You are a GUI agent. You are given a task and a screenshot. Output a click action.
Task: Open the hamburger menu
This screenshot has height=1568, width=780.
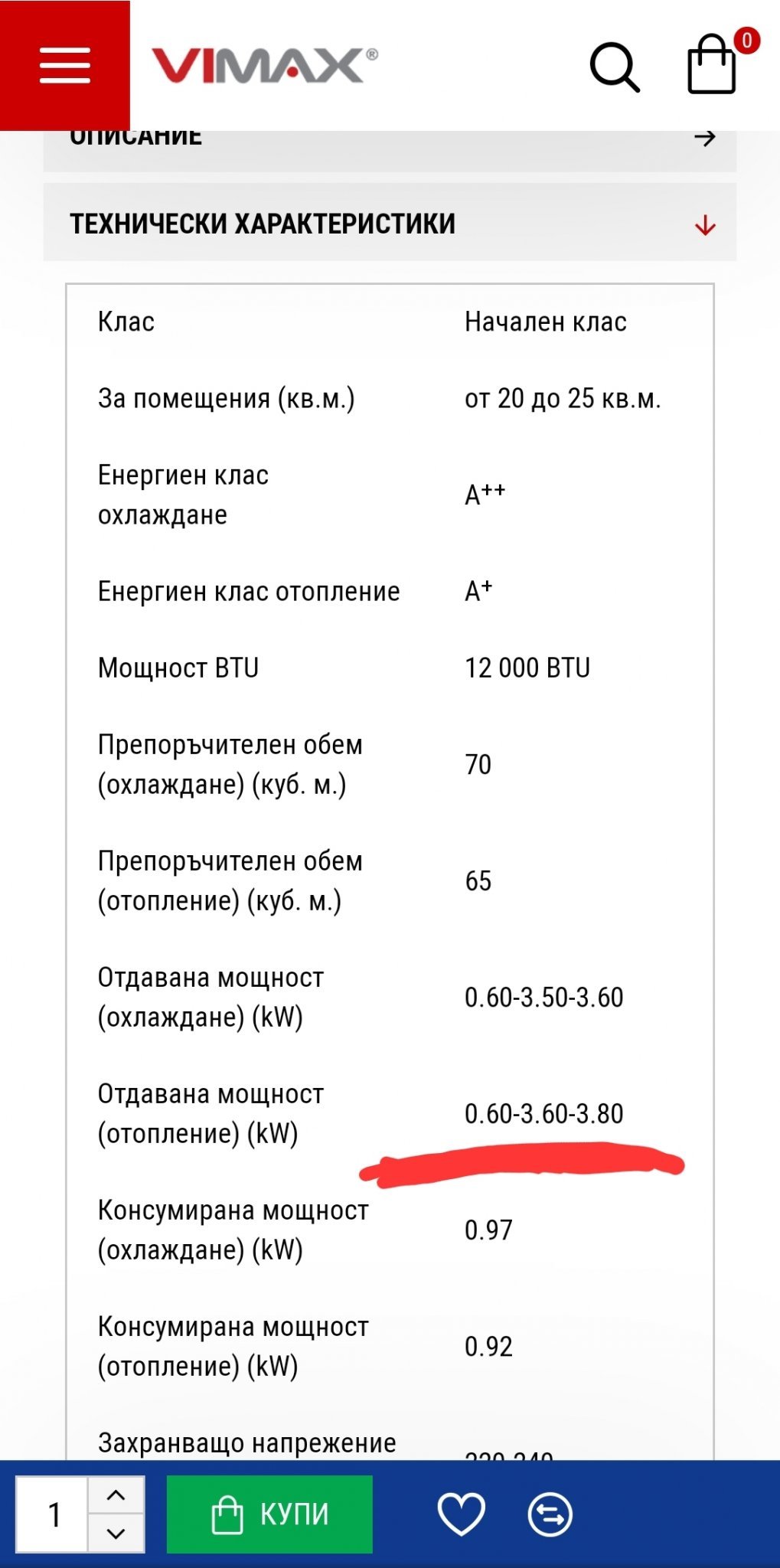65,65
